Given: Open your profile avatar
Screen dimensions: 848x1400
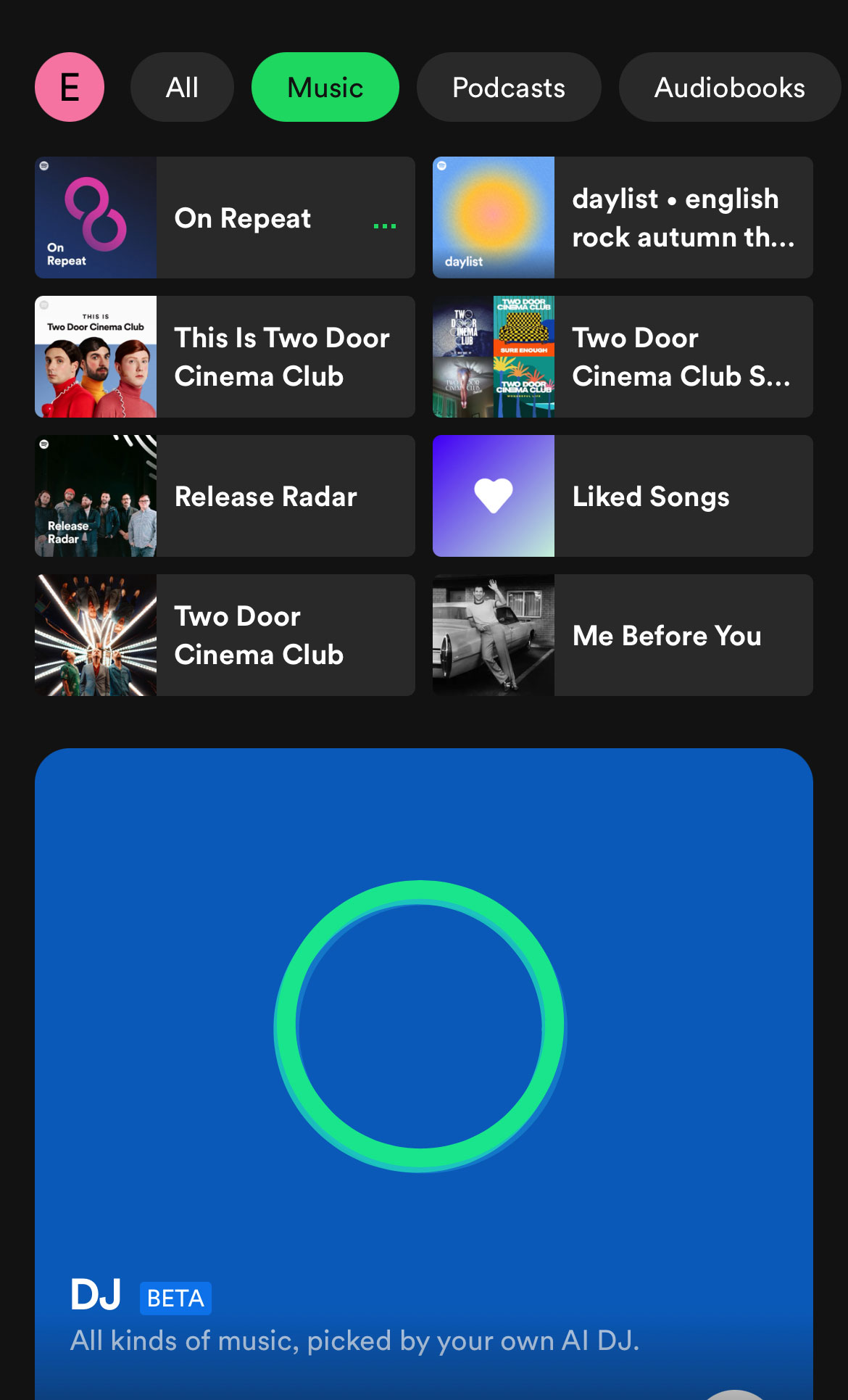Looking at the screenshot, I should click(x=70, y=86).
